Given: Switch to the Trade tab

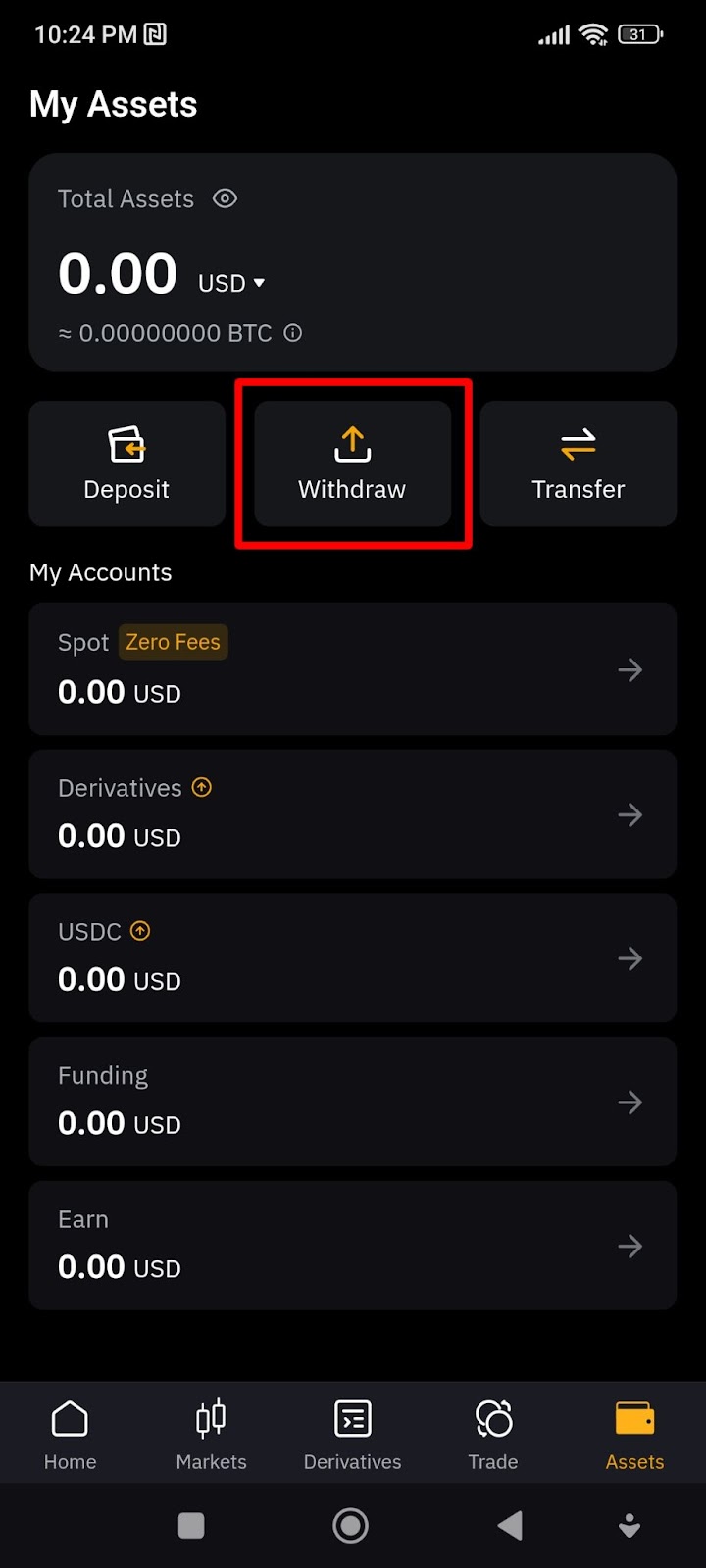Looking at the screenshot, I should click(x=492, y=1433).
